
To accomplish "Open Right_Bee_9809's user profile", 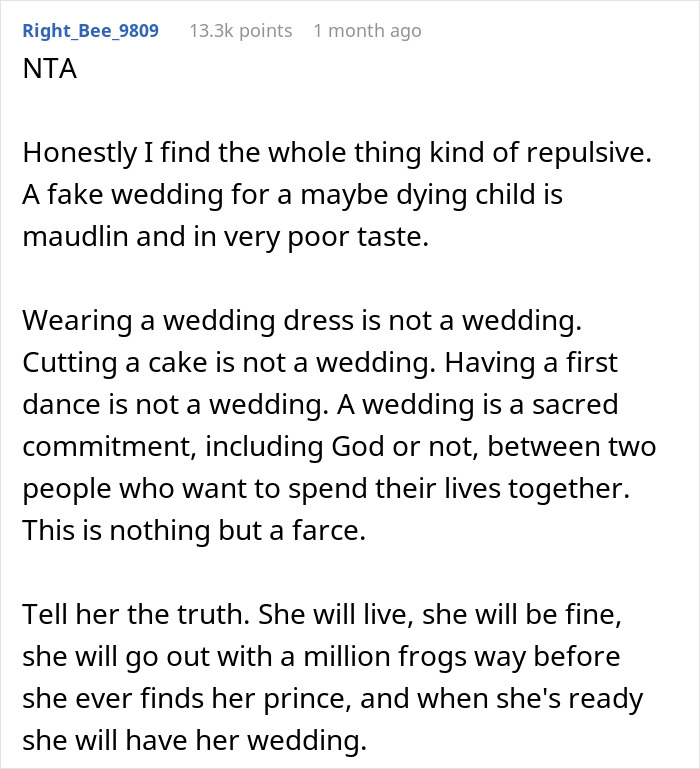I will coord(90,30).
